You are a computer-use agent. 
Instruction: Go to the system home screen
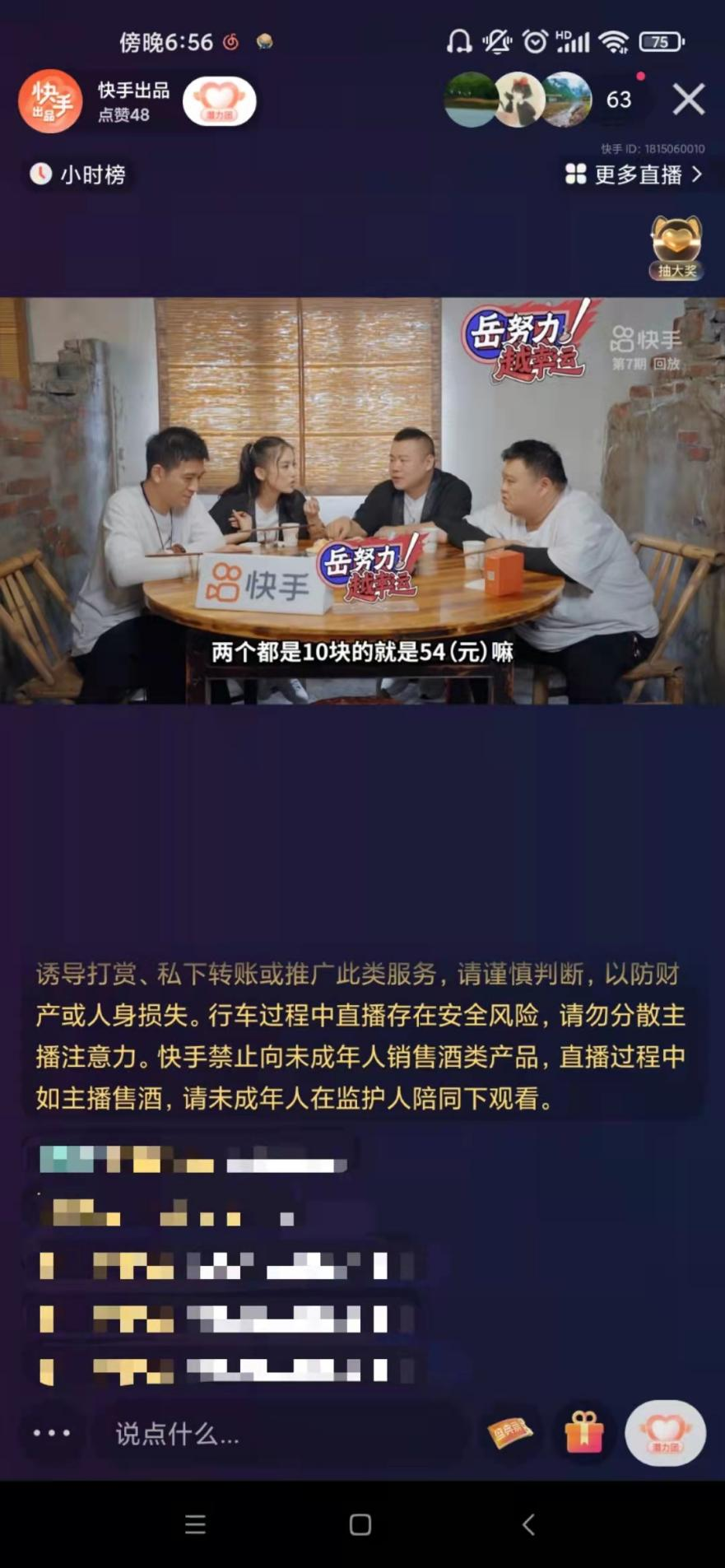[x=360, y=1525]
